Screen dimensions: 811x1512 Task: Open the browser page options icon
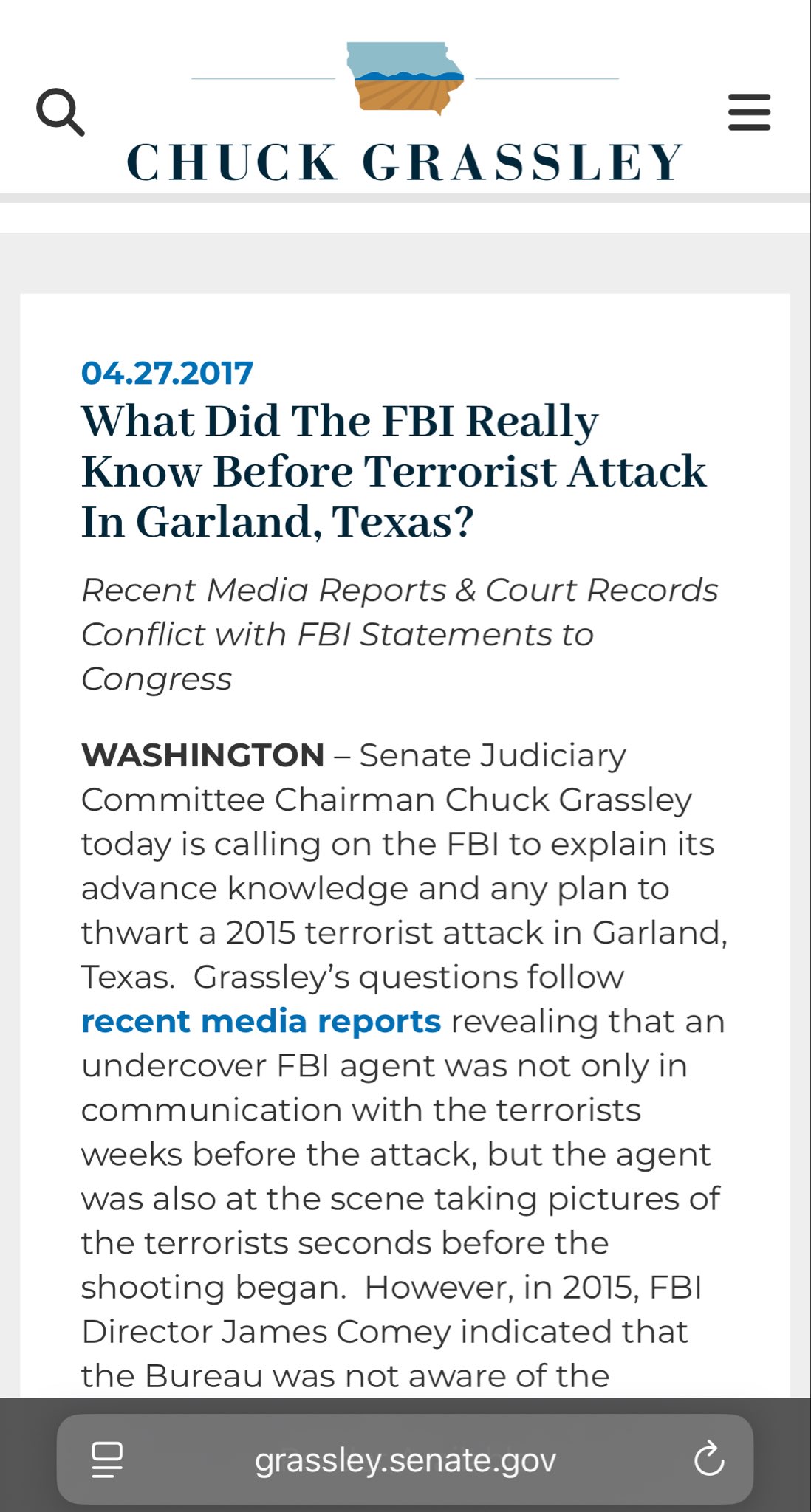(107, 1460)
